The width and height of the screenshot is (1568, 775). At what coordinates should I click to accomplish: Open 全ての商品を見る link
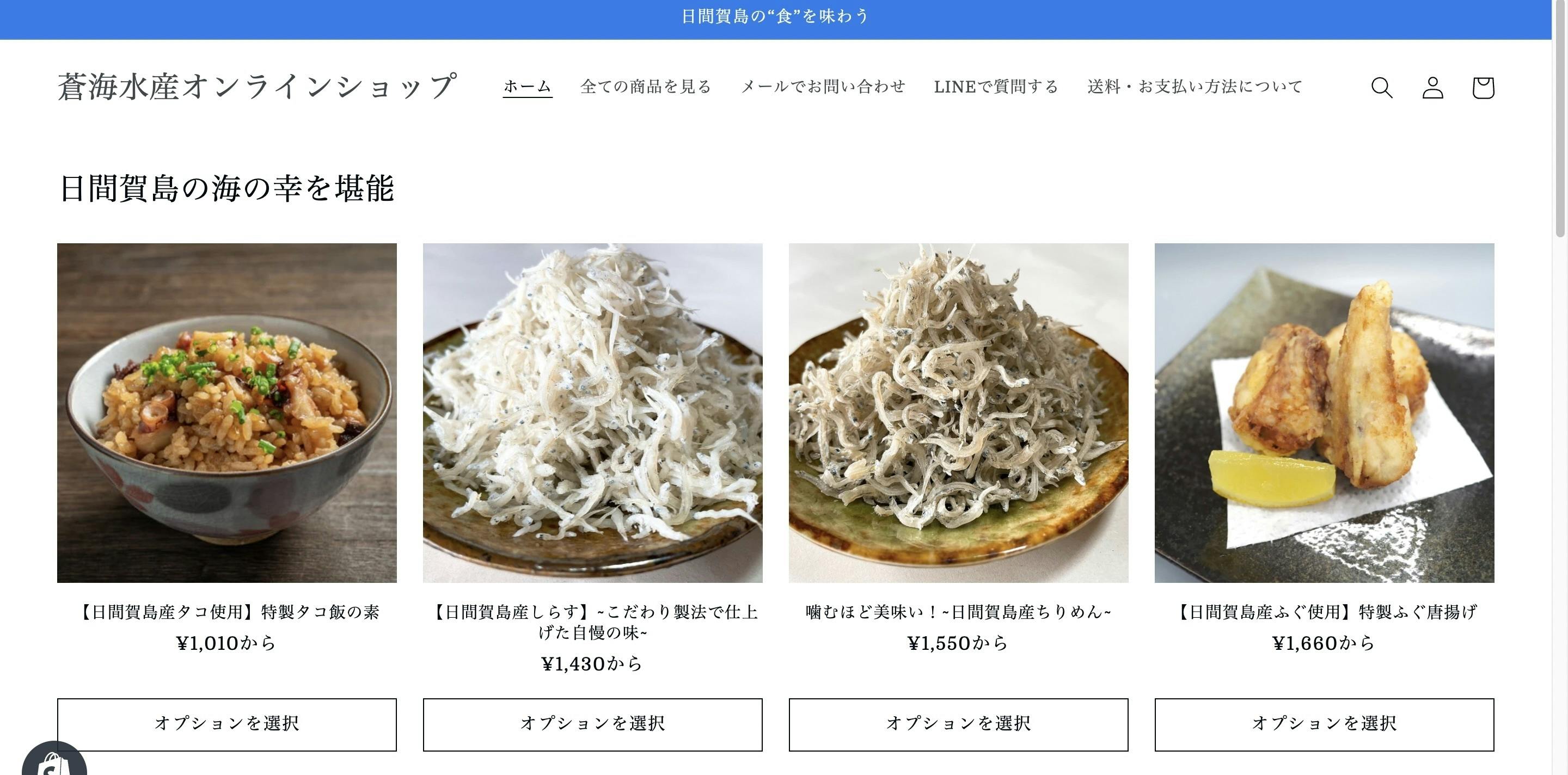coord(646,87)
